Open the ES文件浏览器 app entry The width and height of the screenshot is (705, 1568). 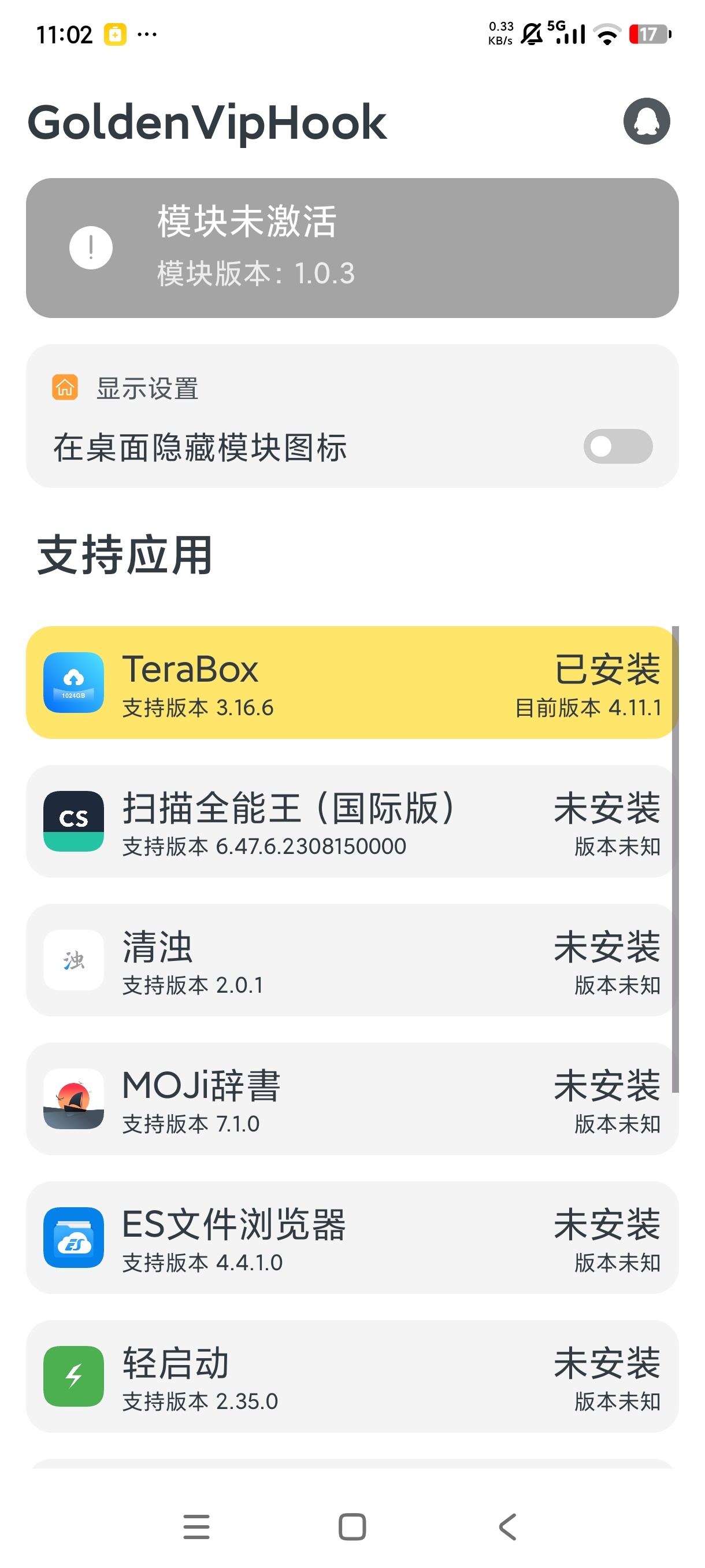point(351,1237)
